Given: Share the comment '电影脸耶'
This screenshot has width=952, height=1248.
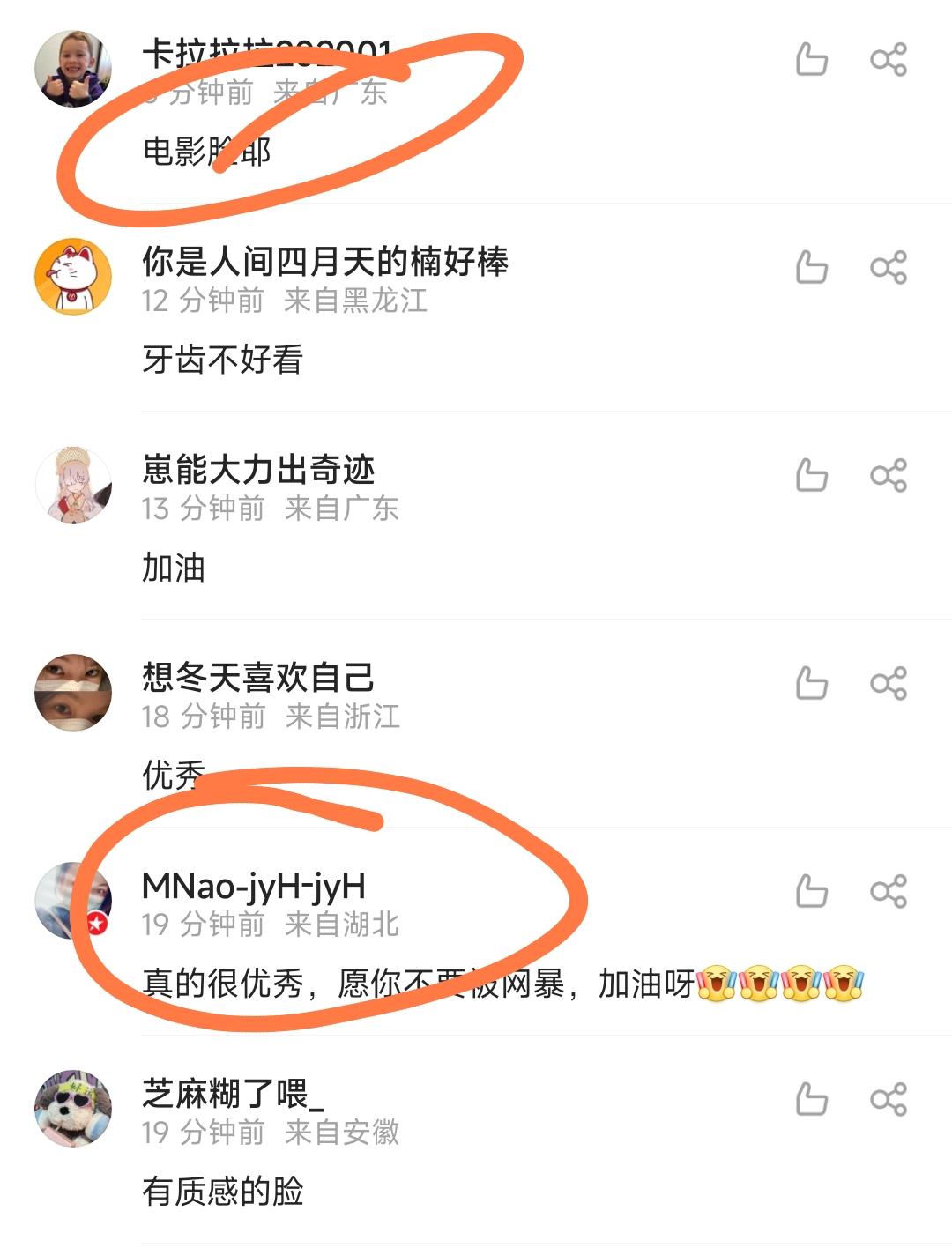Looking at the screenshot, I should coord(888,60).
